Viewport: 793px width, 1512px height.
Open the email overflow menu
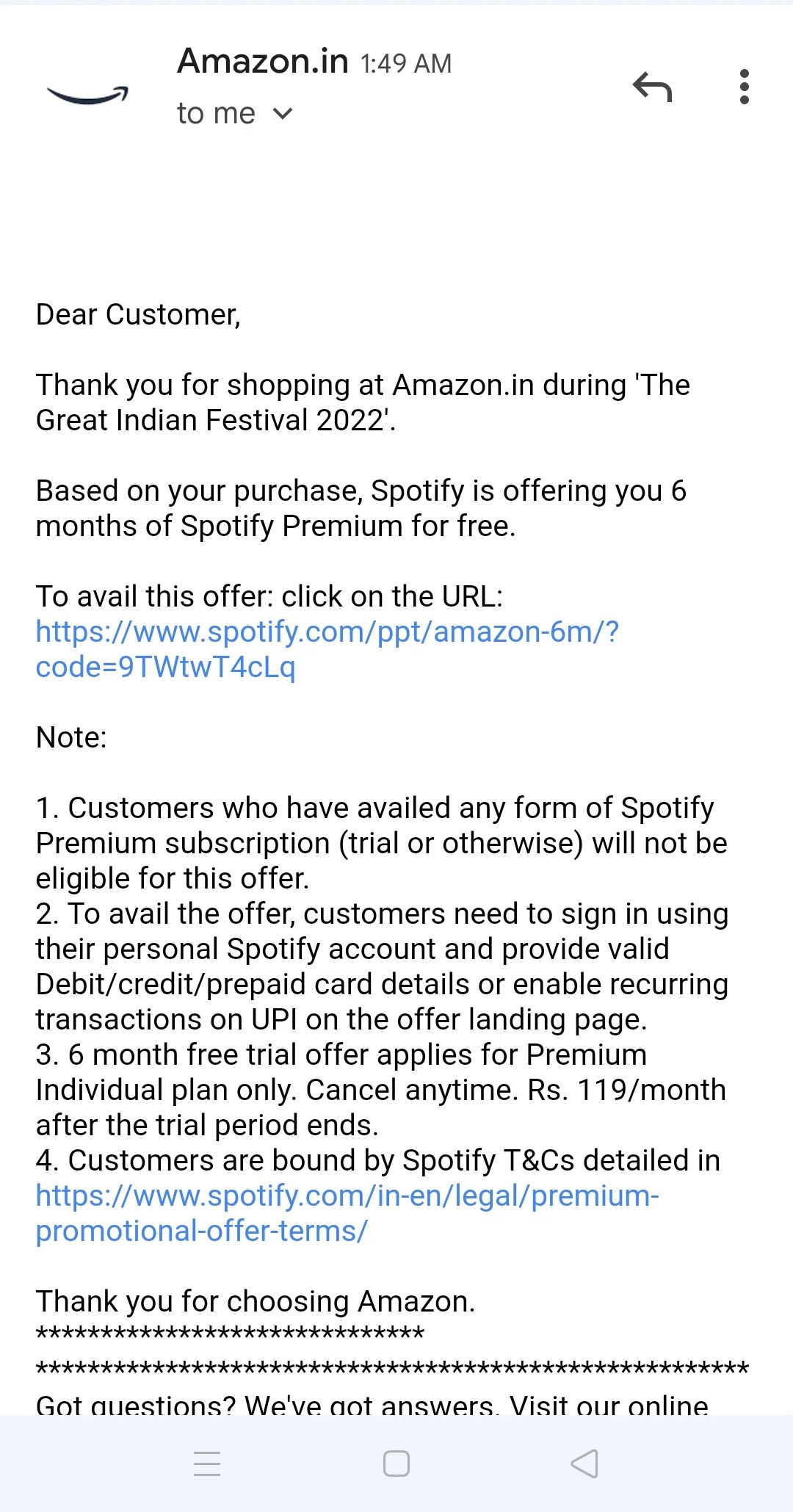[744, 87]
